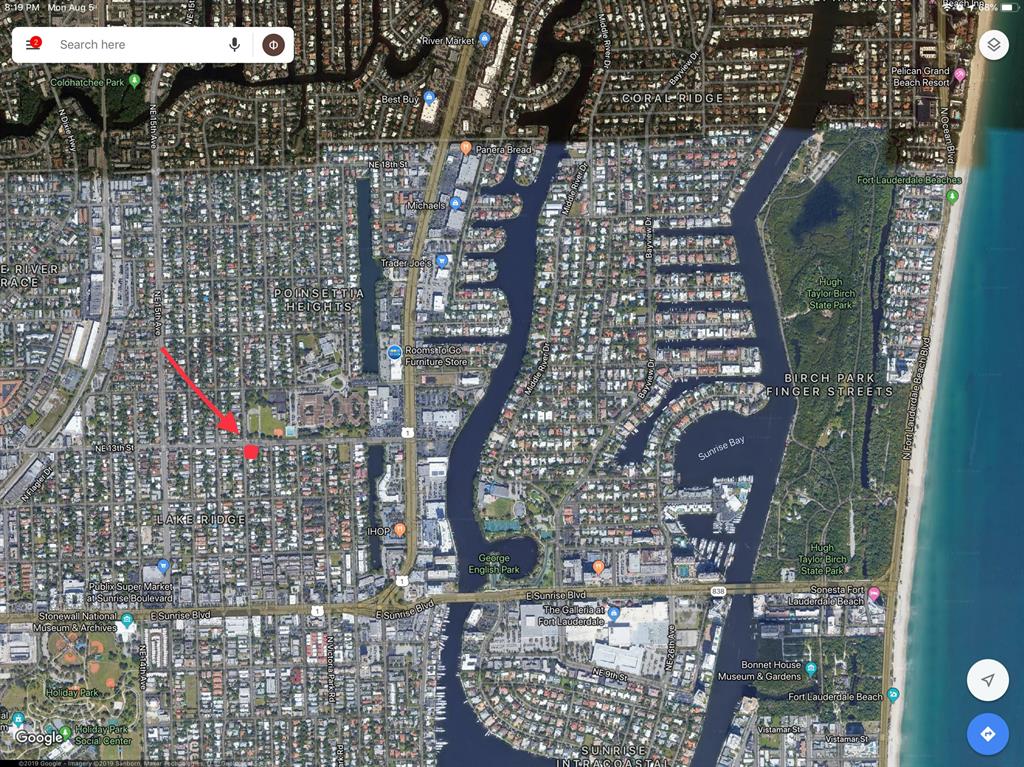Screen dimensions: 1024x767
Task: Center map on my location
Action: pyautogui.click(x=987, y=680)
